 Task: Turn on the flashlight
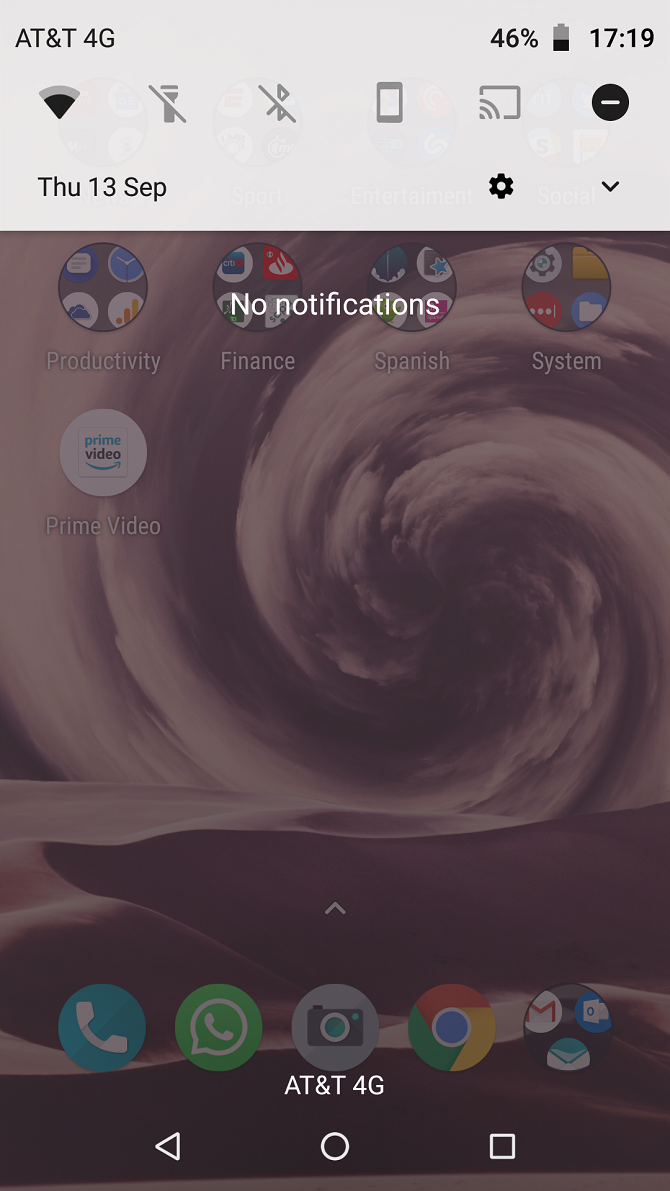tap(169, 103)
